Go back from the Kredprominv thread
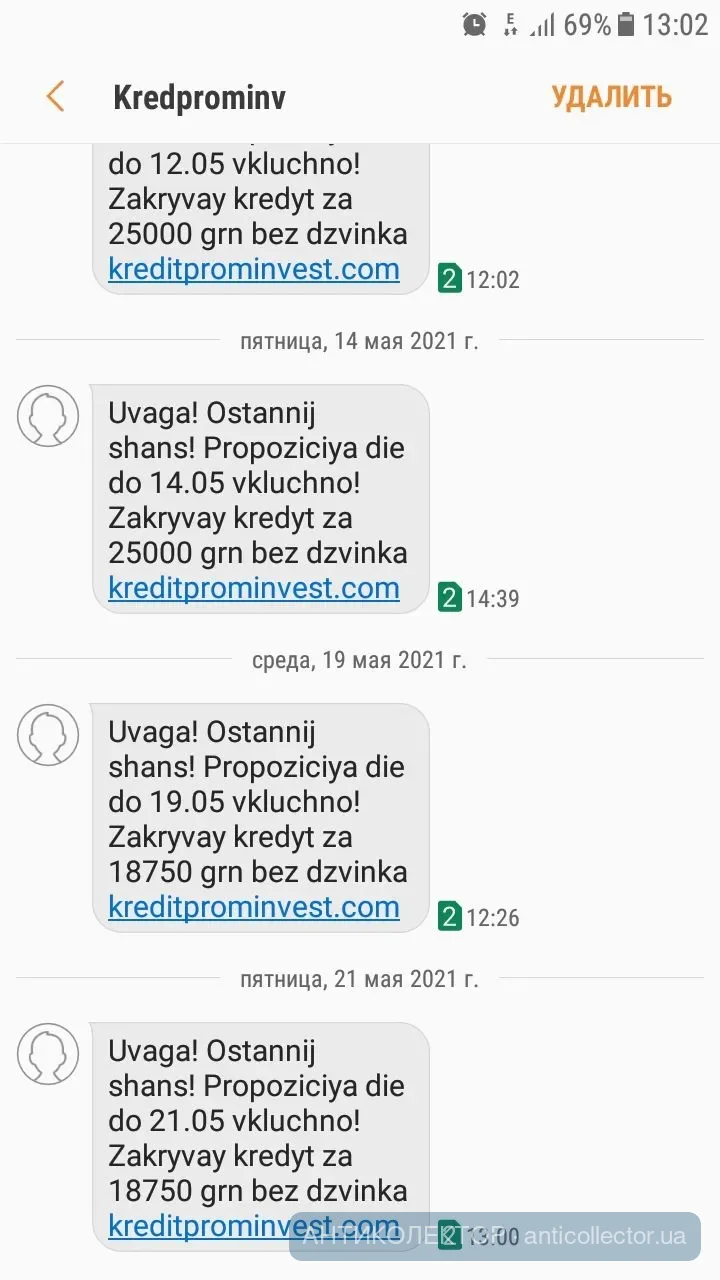This screenshot has width=720, height=1280. 55,97
